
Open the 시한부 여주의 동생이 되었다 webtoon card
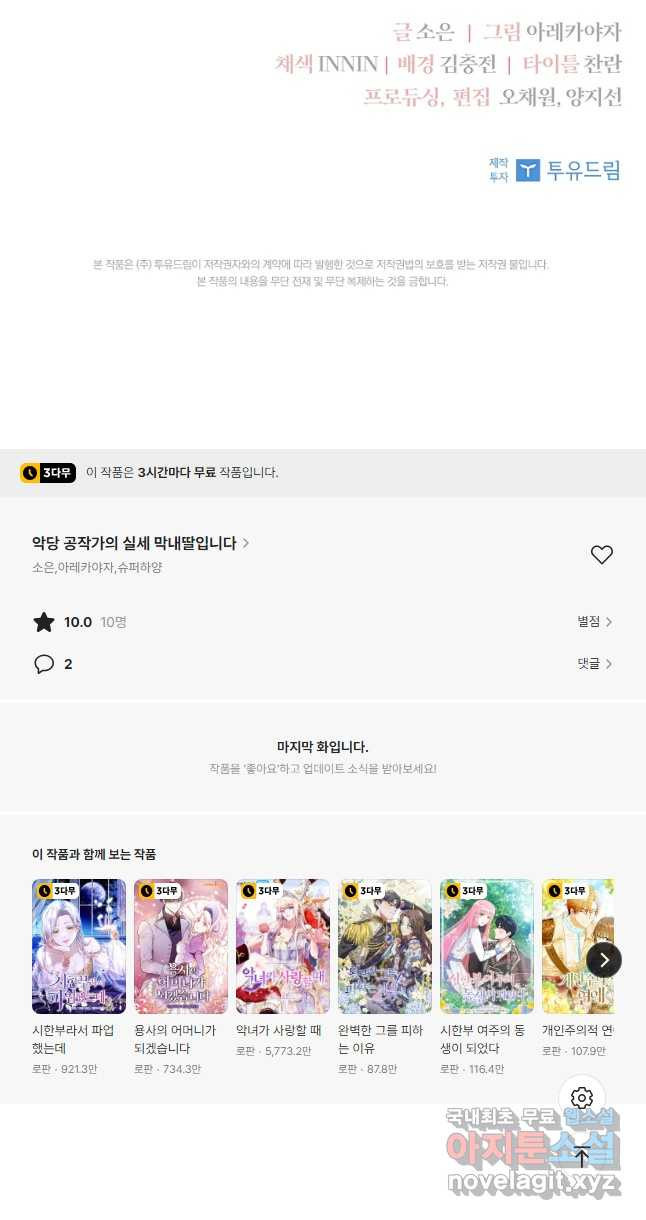[487, 977]
